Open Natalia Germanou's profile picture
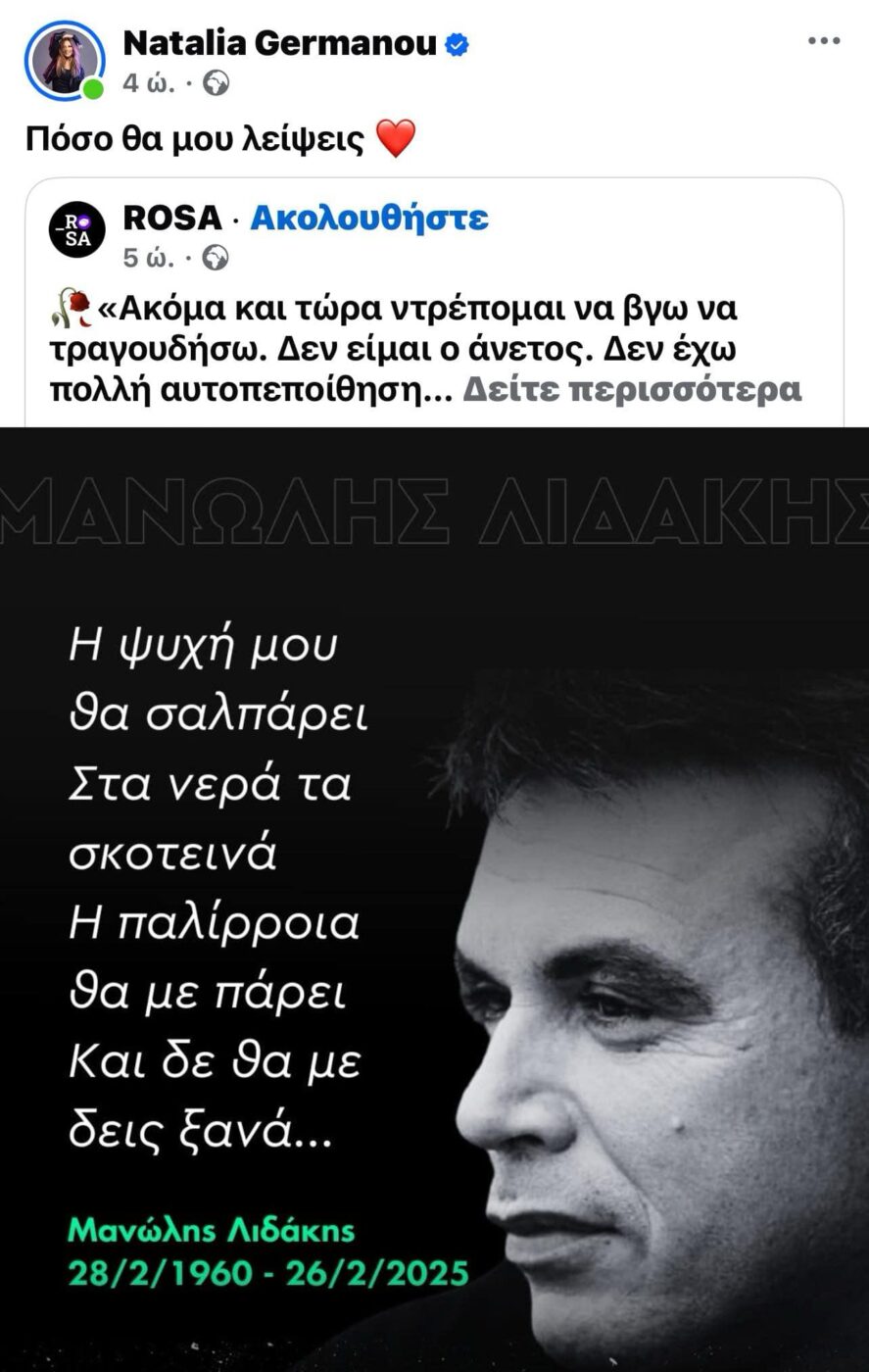 (65, 60)
